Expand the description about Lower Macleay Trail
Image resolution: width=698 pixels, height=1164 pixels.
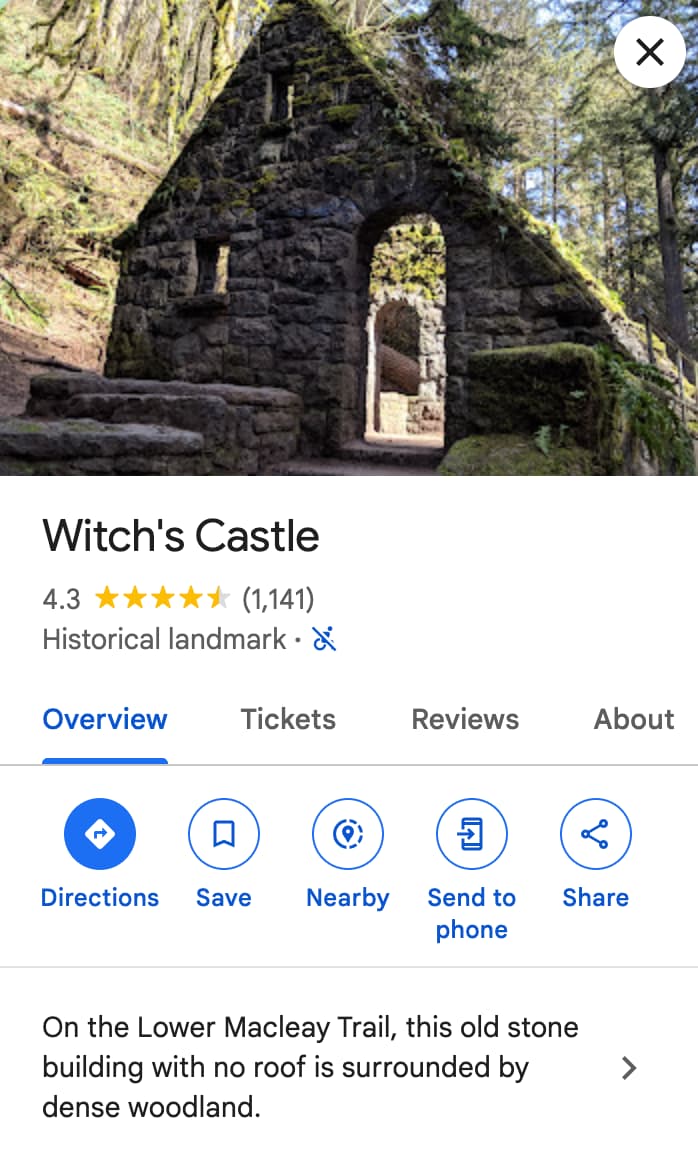pos(339,1067)
